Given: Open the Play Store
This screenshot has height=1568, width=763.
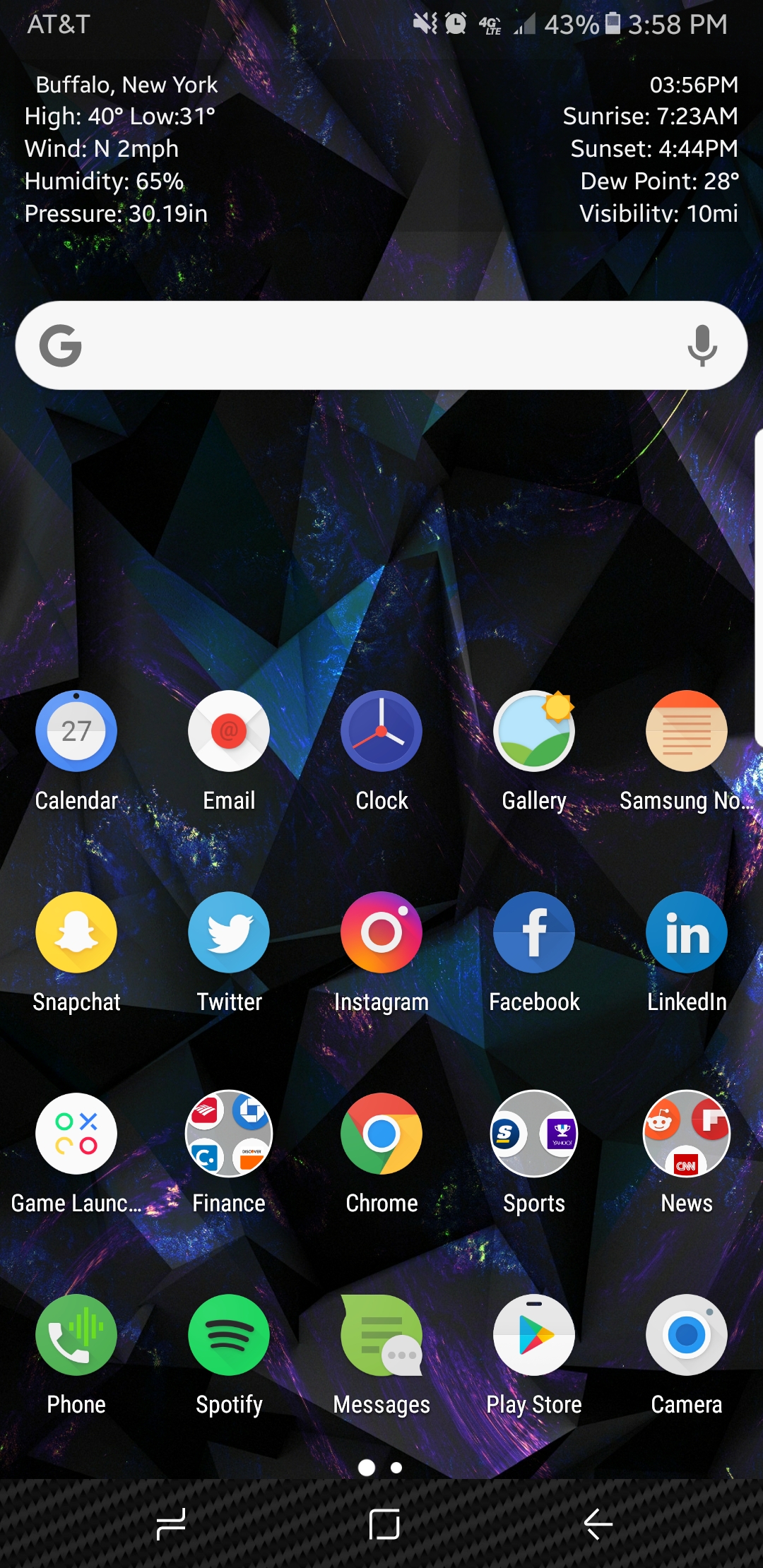Looking at the screenshot, I should coord(533,1334).
